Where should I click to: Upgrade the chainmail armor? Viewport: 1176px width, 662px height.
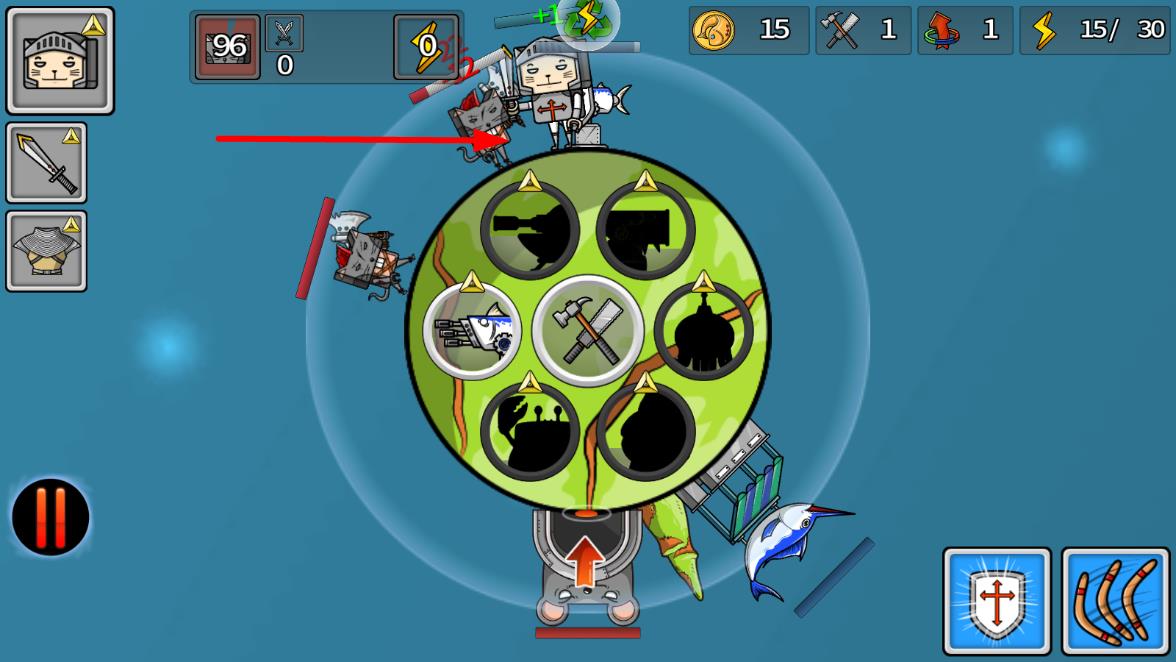[x=46, y=250]
